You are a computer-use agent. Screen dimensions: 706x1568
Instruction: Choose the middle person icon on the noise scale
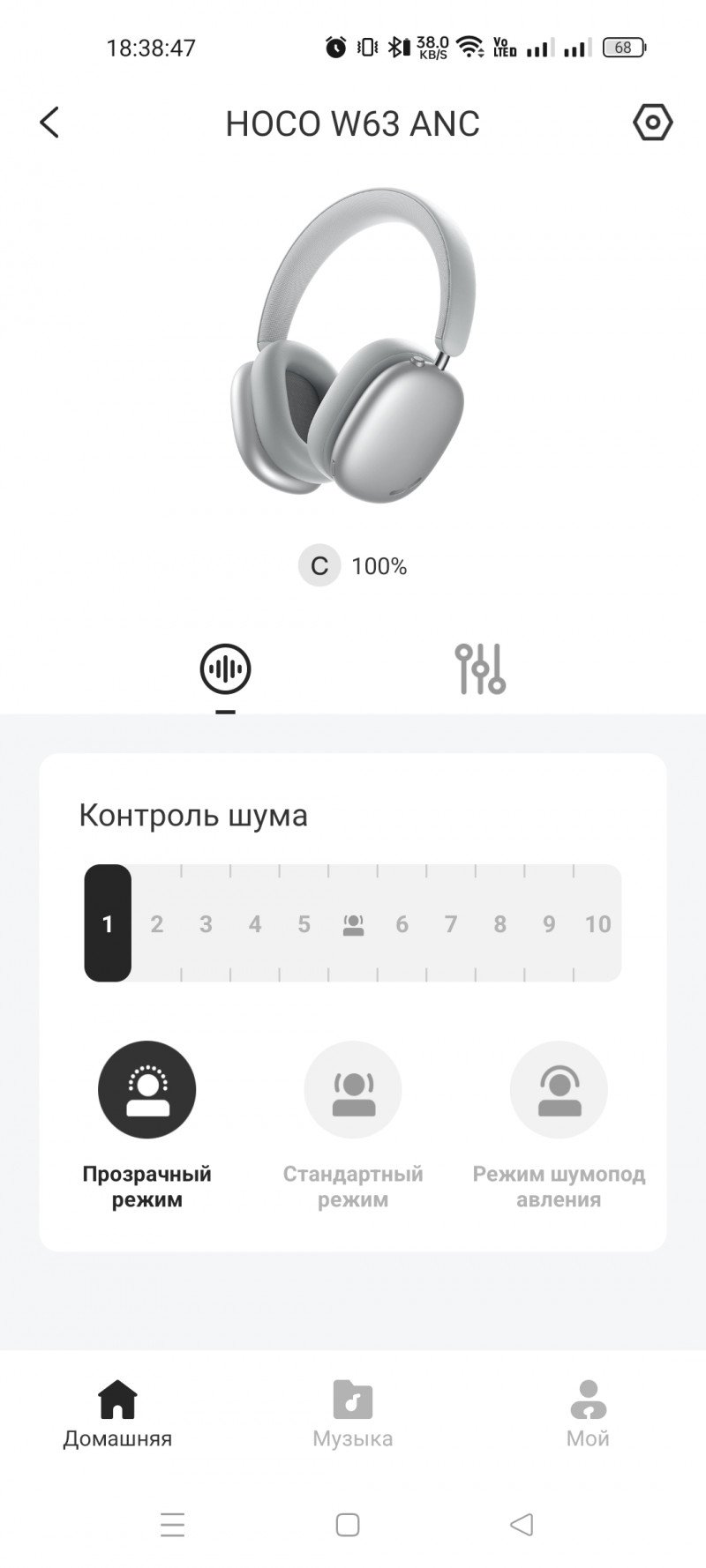[x=353, y=924]
